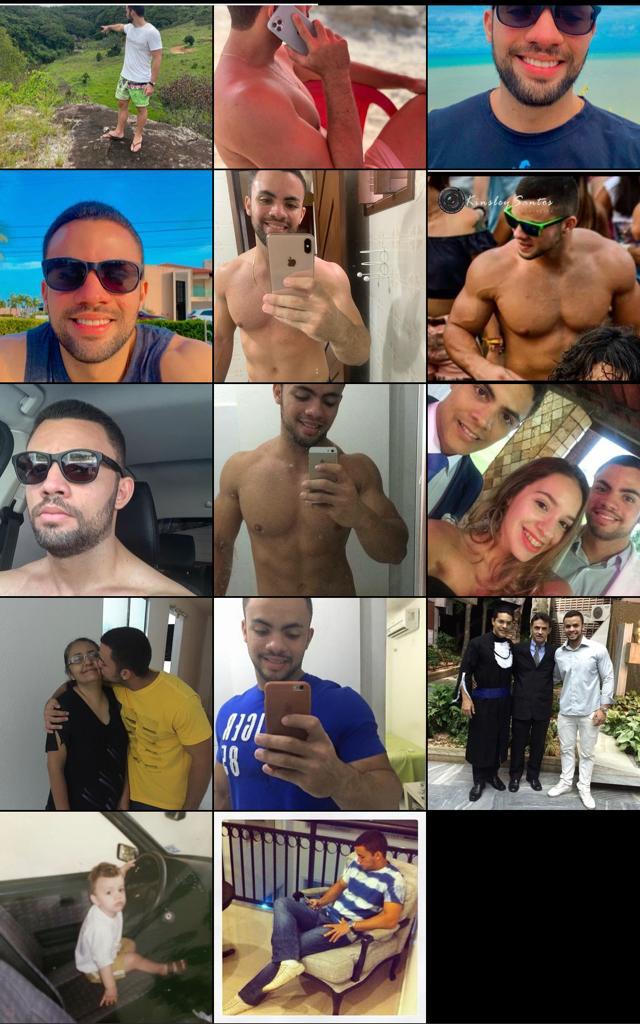640x1024 pixels.
Task: Open the mirror selfie with gold iPhone
Action: click(320, 276)
